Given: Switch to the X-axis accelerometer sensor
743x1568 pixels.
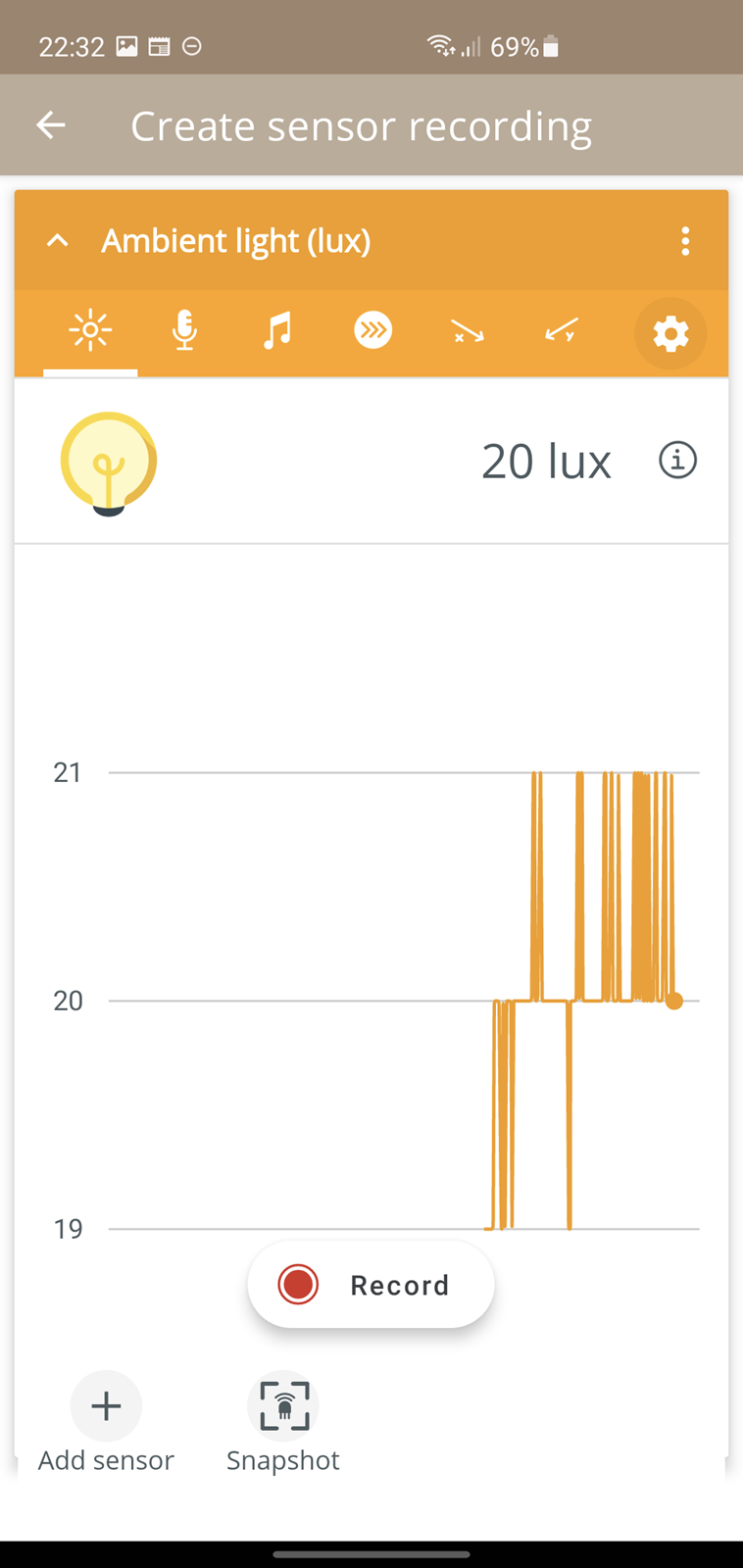Looking at the screenshot, I should point(467,331).
